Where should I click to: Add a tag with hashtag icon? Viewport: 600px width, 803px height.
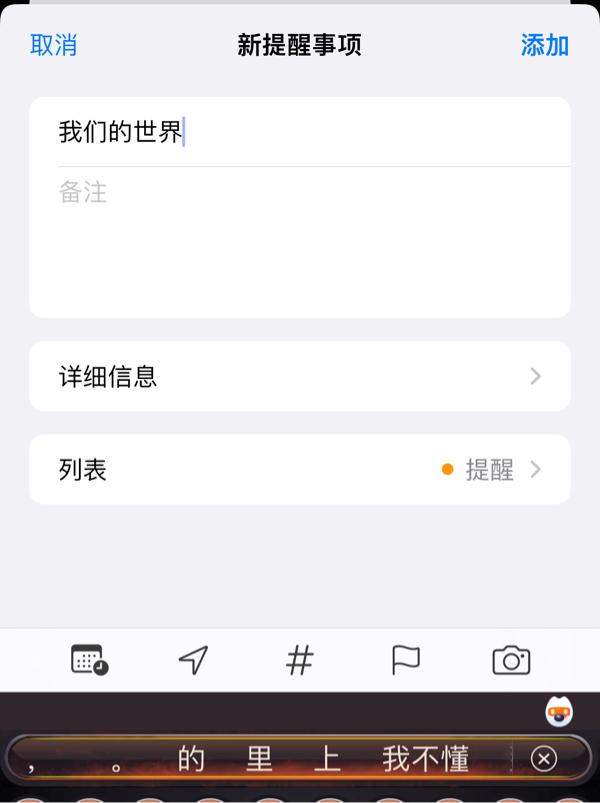click(300, 660)
